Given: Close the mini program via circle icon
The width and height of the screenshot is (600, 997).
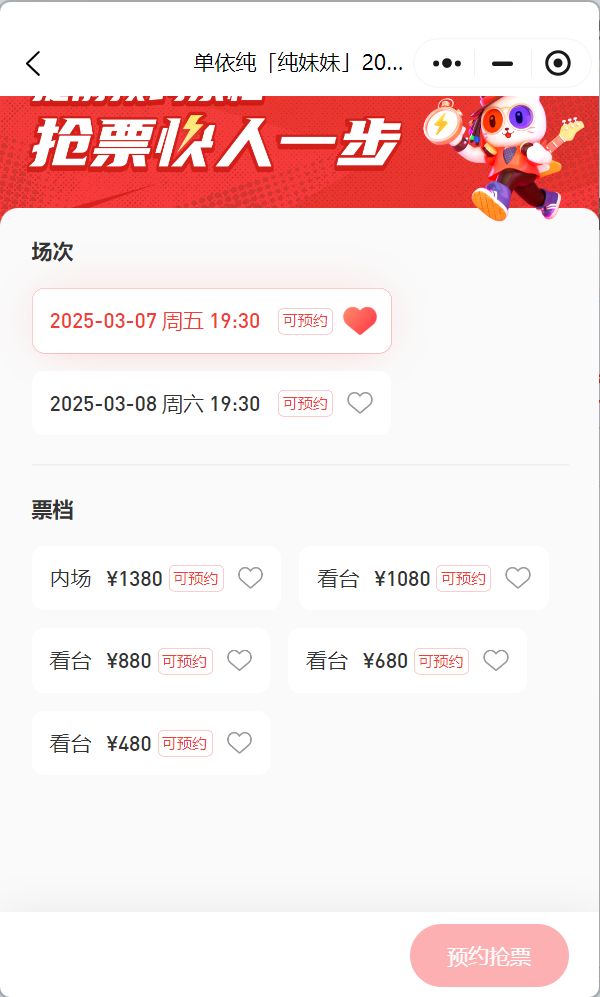Looking at the screenshot, I should coord(558,64).
